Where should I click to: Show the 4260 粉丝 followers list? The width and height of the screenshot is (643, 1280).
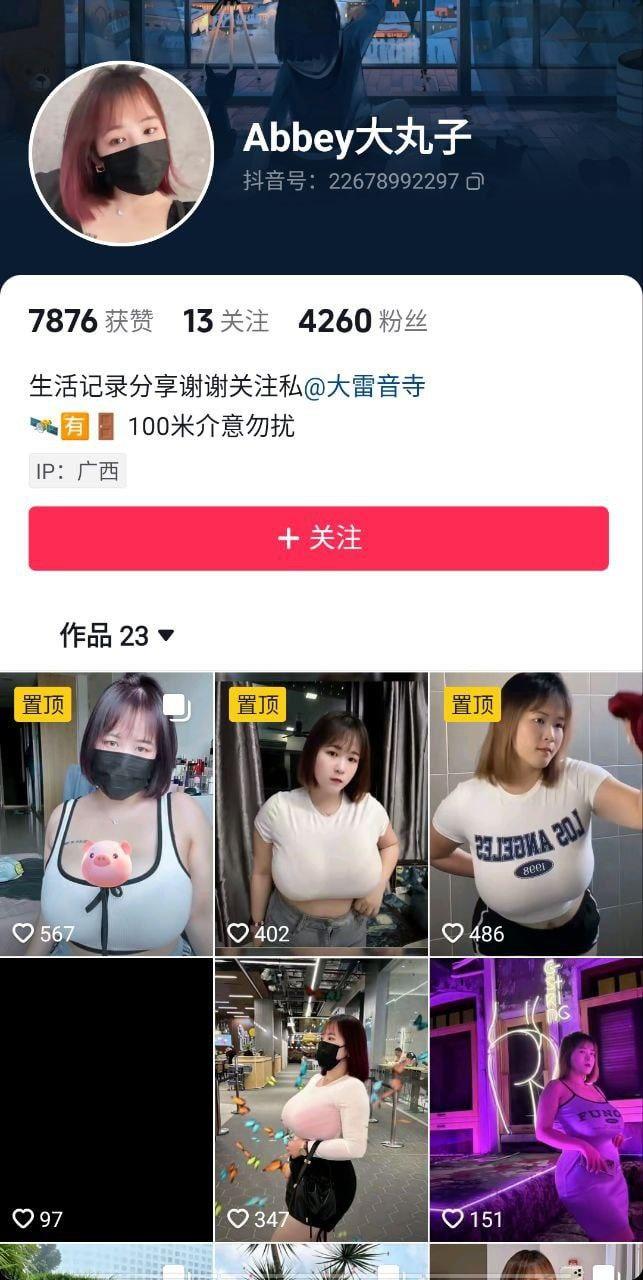[x=362, y=321]
